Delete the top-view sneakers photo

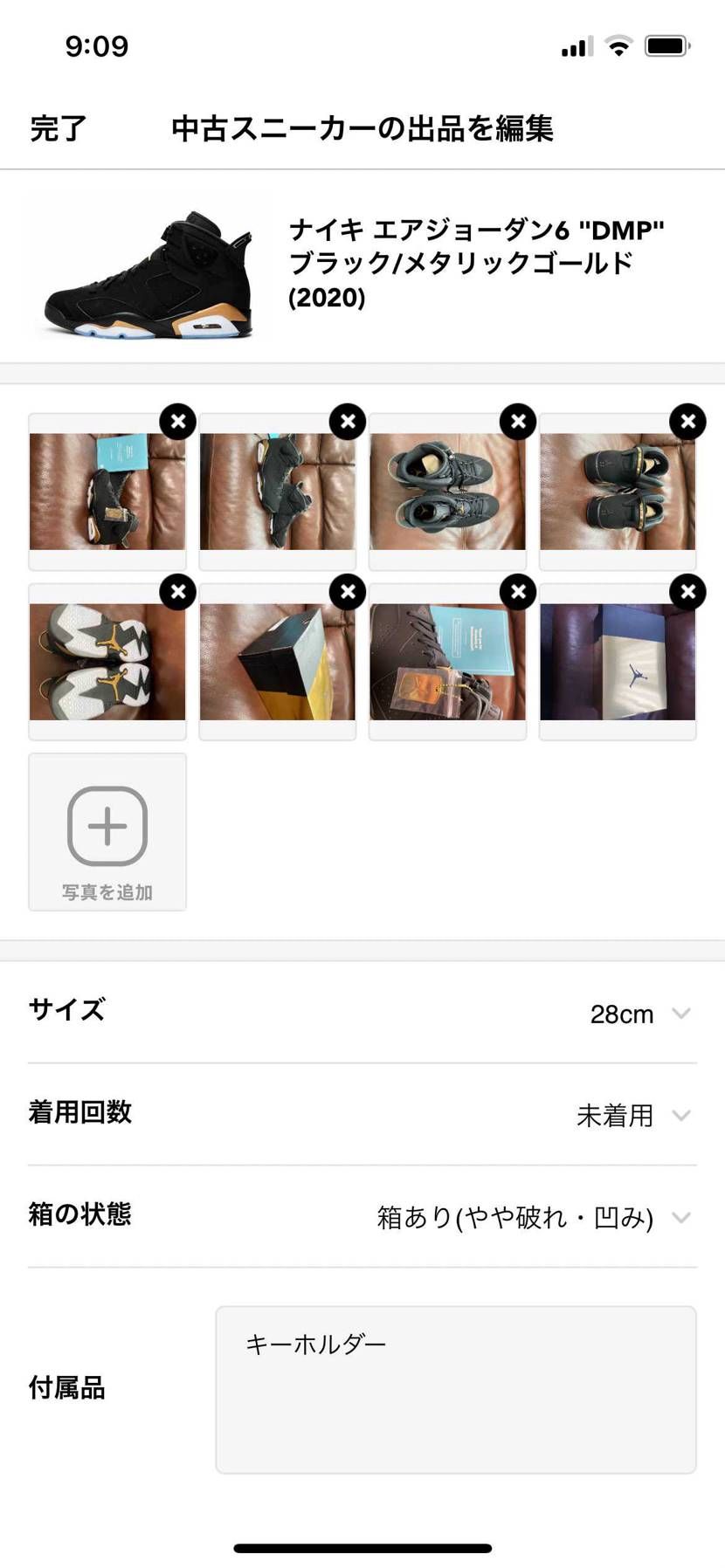coord(518,422)
